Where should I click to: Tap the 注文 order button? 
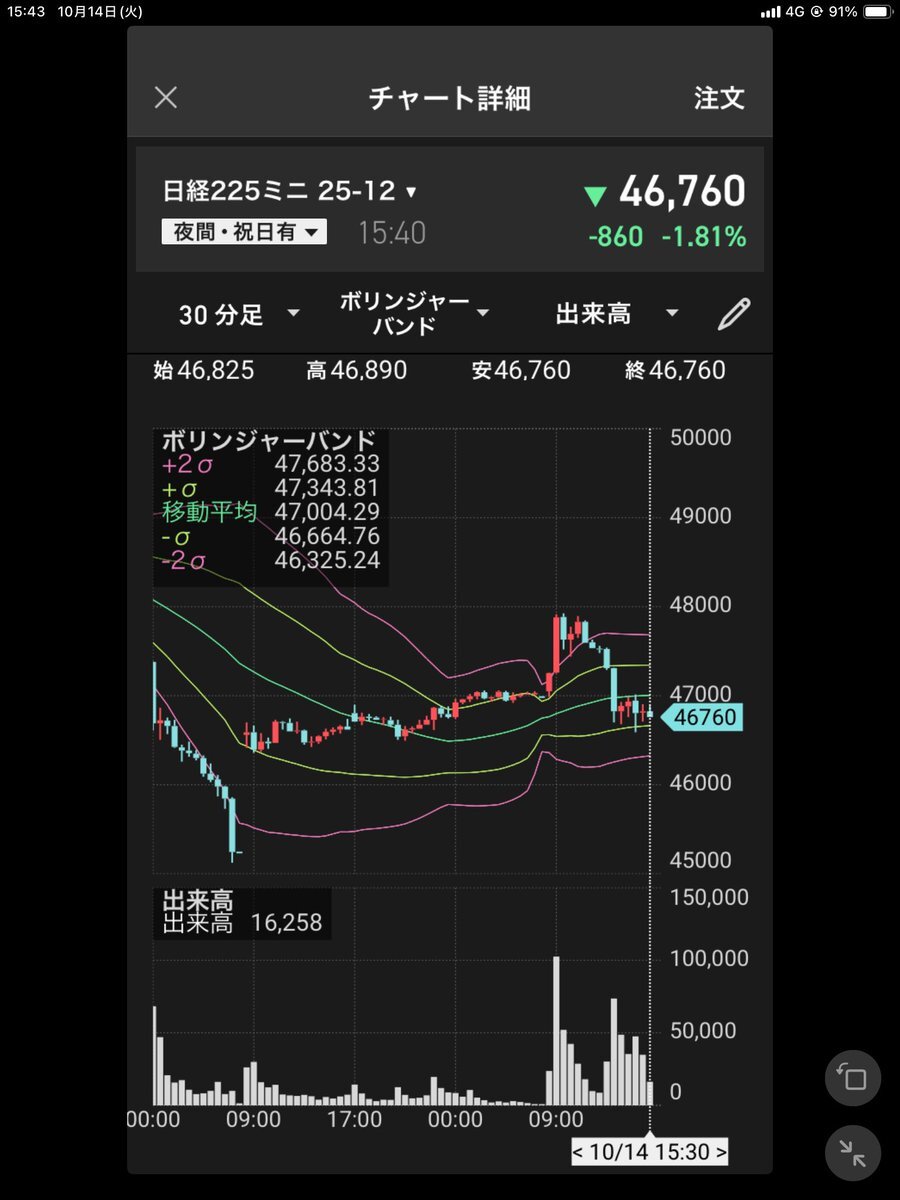coord(719,98)
